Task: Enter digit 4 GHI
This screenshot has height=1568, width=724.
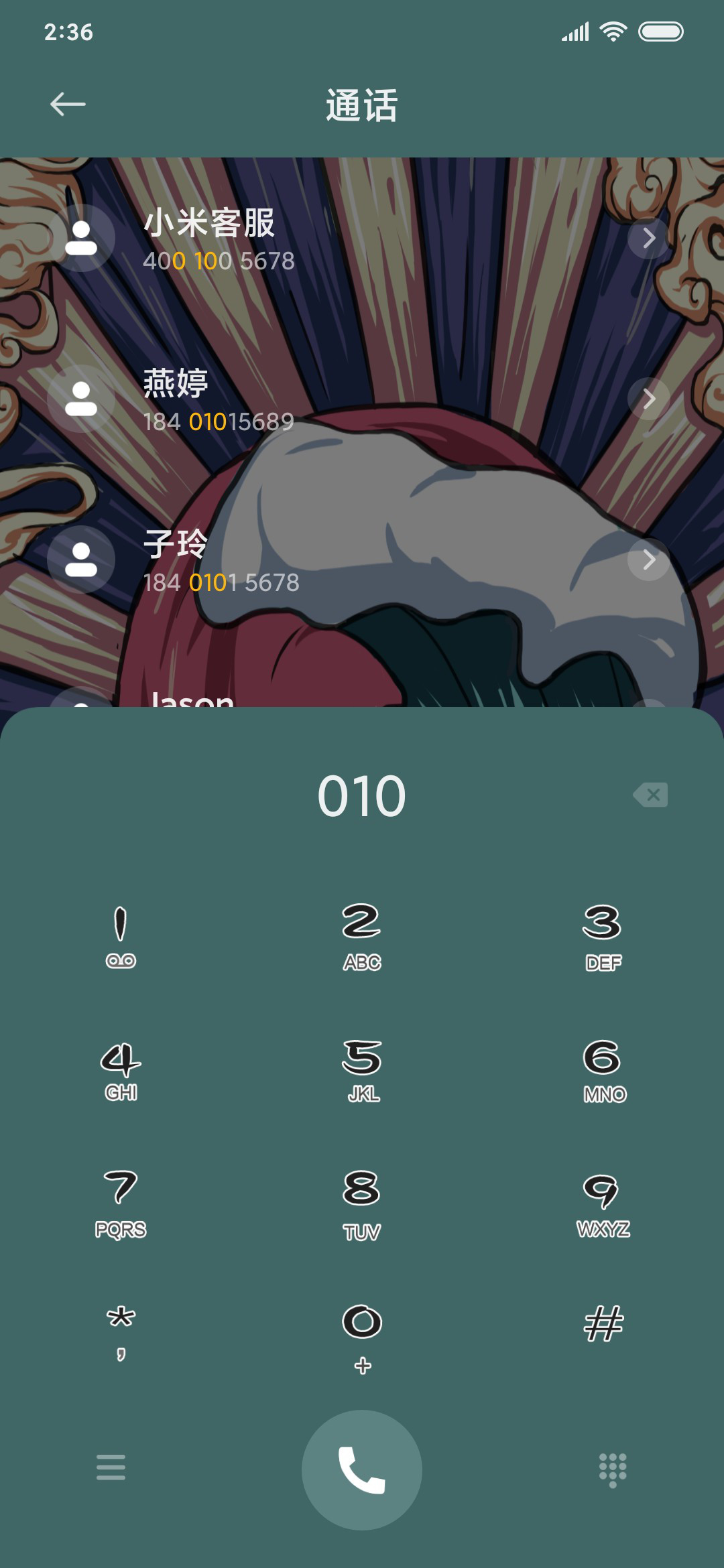Action: pos(121,1070)
